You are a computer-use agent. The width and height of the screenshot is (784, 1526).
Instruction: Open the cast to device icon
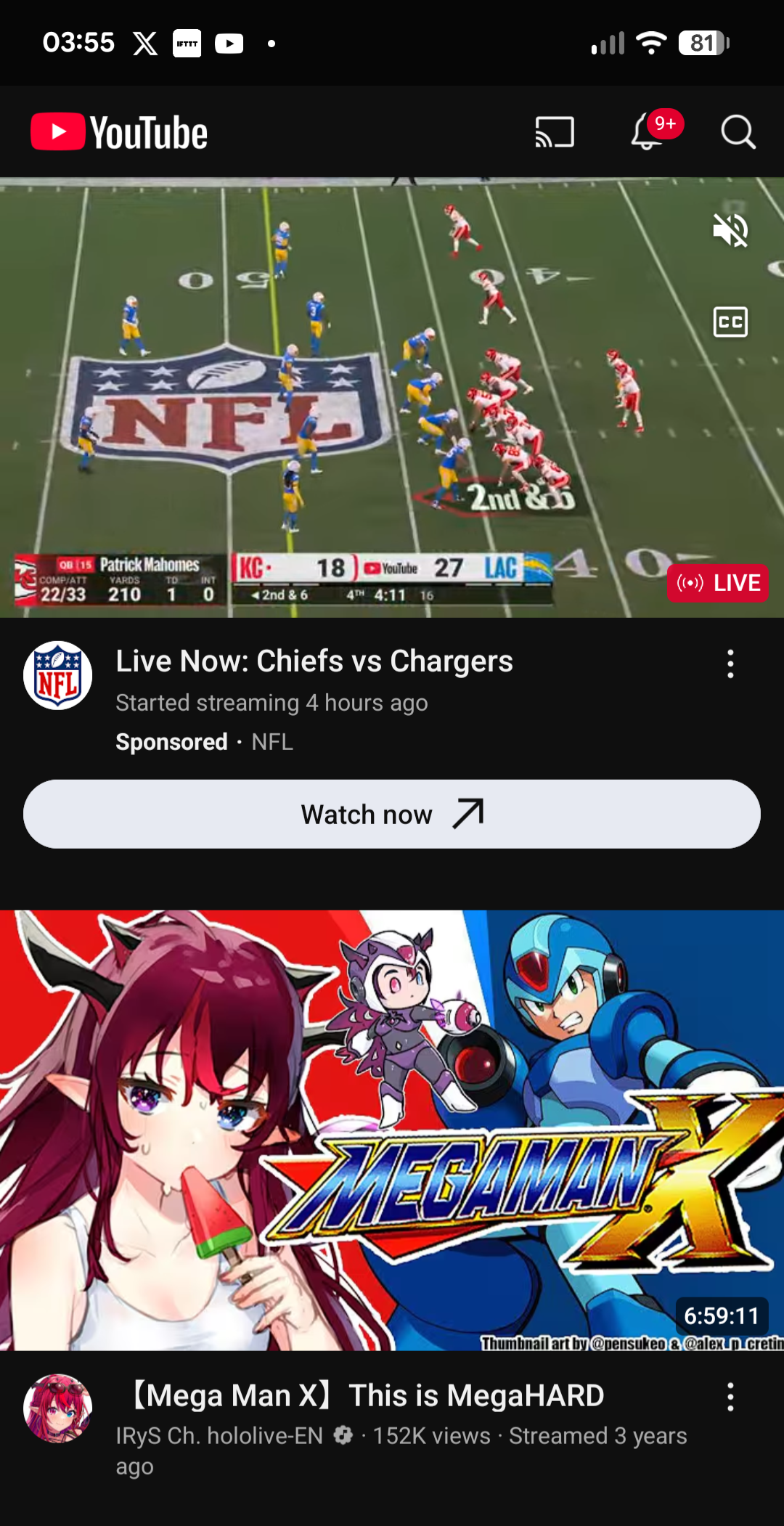[x=555, y=132]
